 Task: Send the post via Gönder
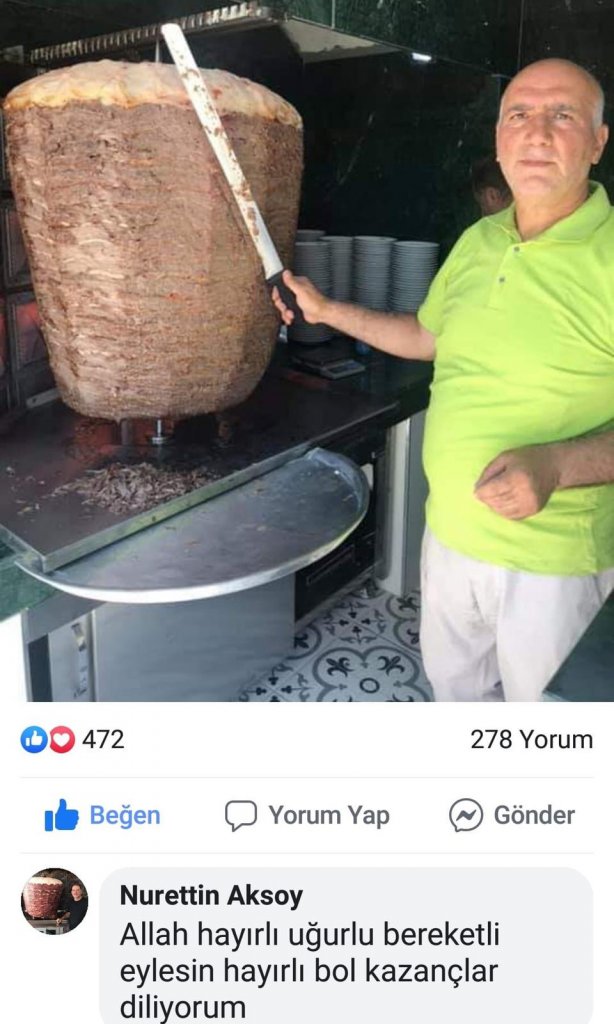coord(512,815)
